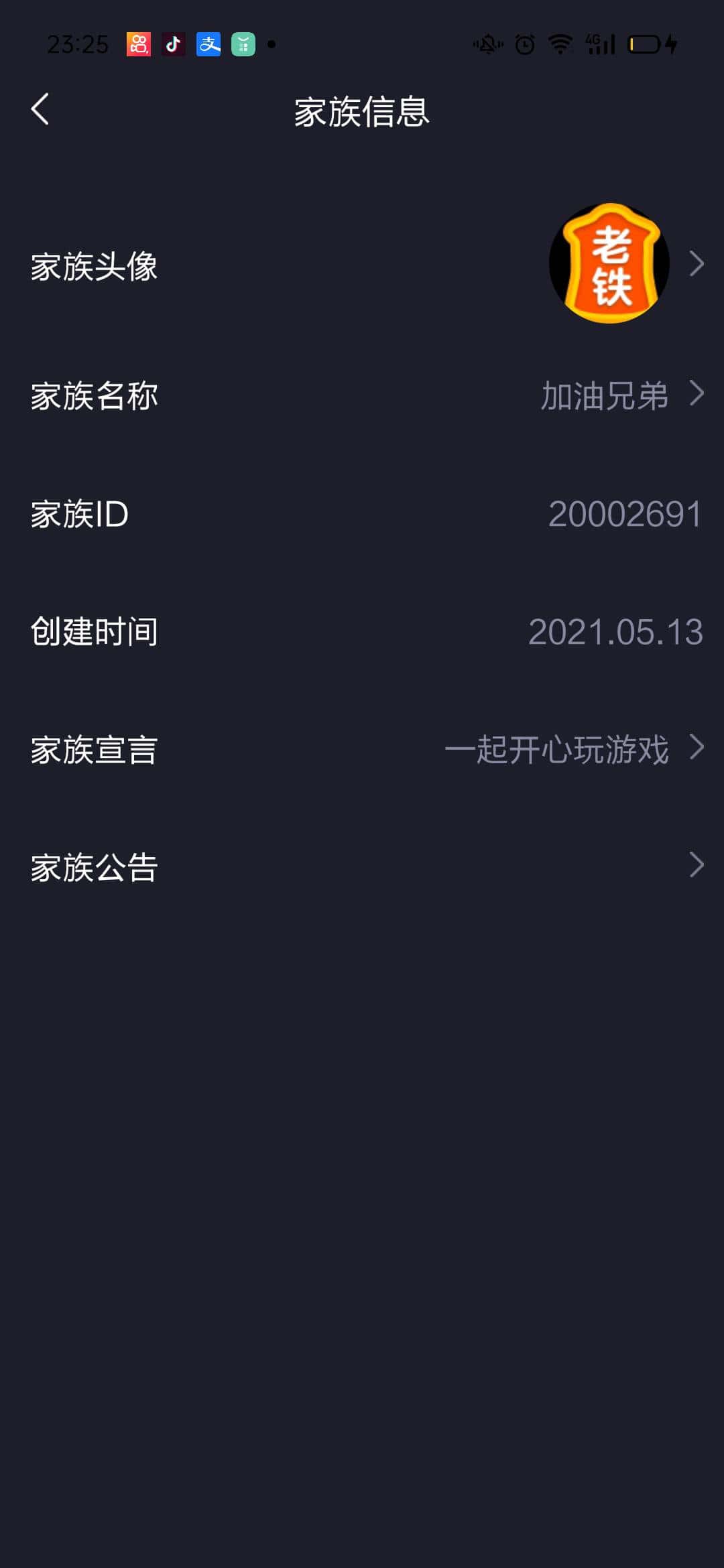Open the Alipay status bar icon

(x=208, y=44)
